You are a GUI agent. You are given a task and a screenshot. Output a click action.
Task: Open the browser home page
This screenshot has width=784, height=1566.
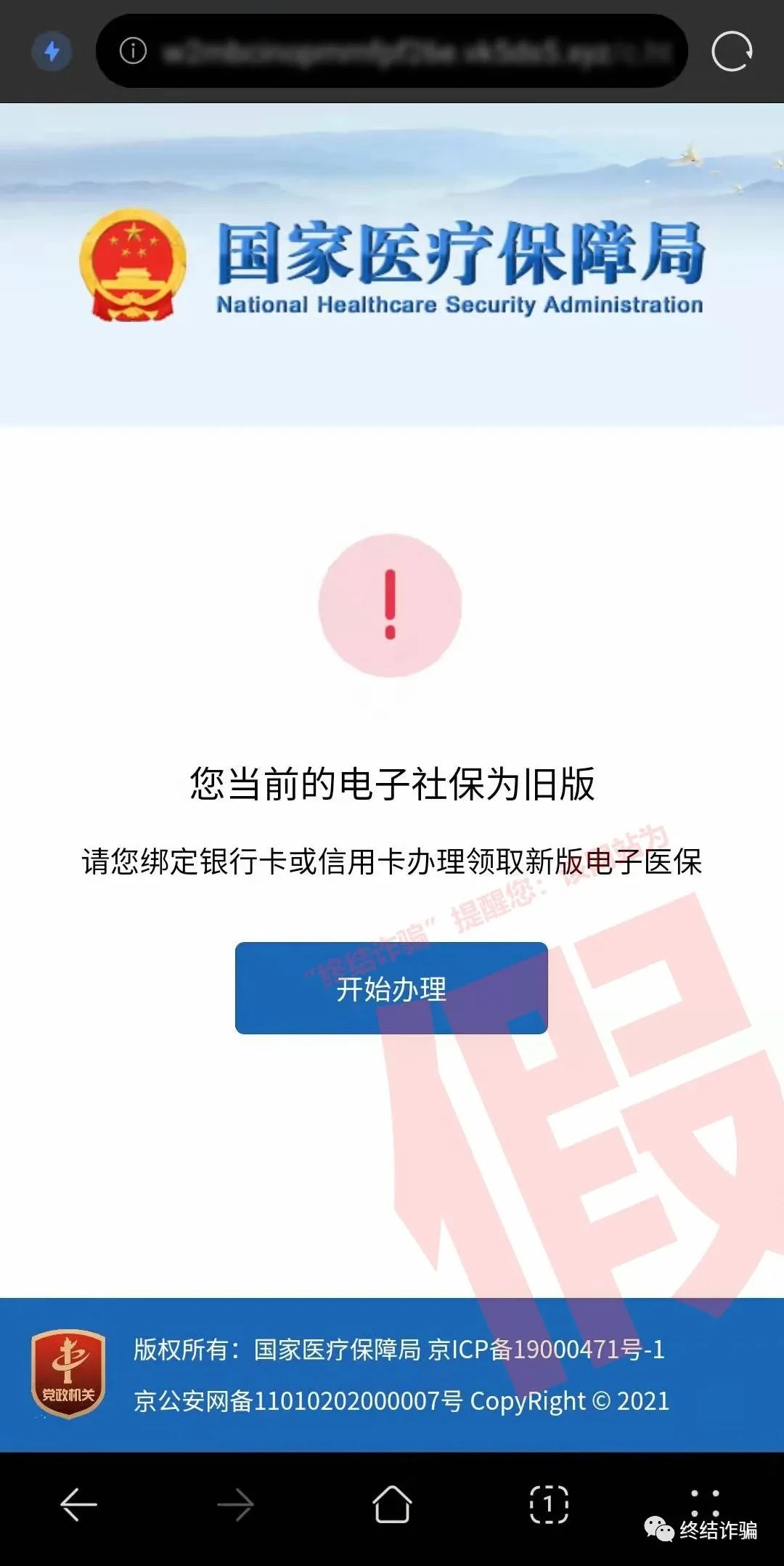pyautogui.click(x=392, y=1504)
